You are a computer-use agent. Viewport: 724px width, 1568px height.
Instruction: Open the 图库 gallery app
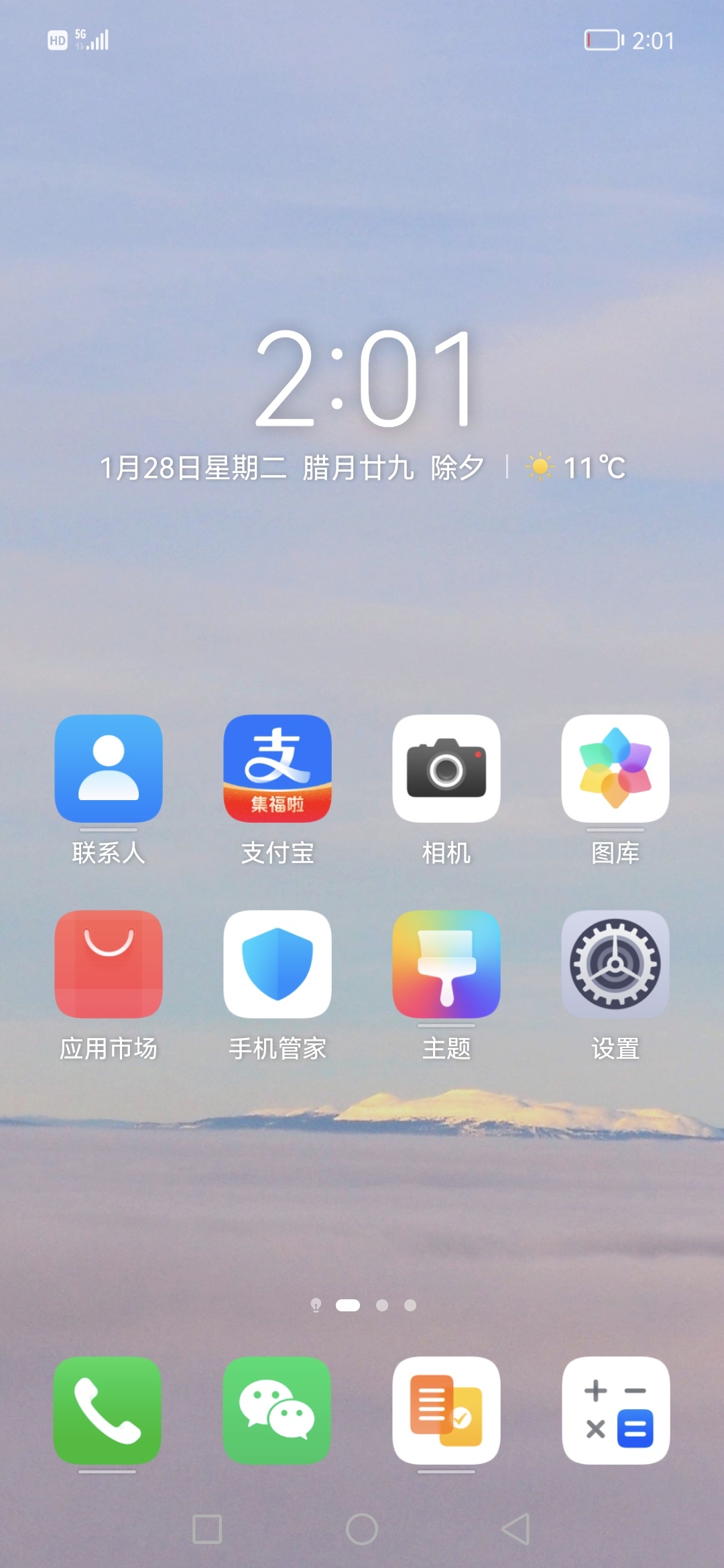click(615, 769)
